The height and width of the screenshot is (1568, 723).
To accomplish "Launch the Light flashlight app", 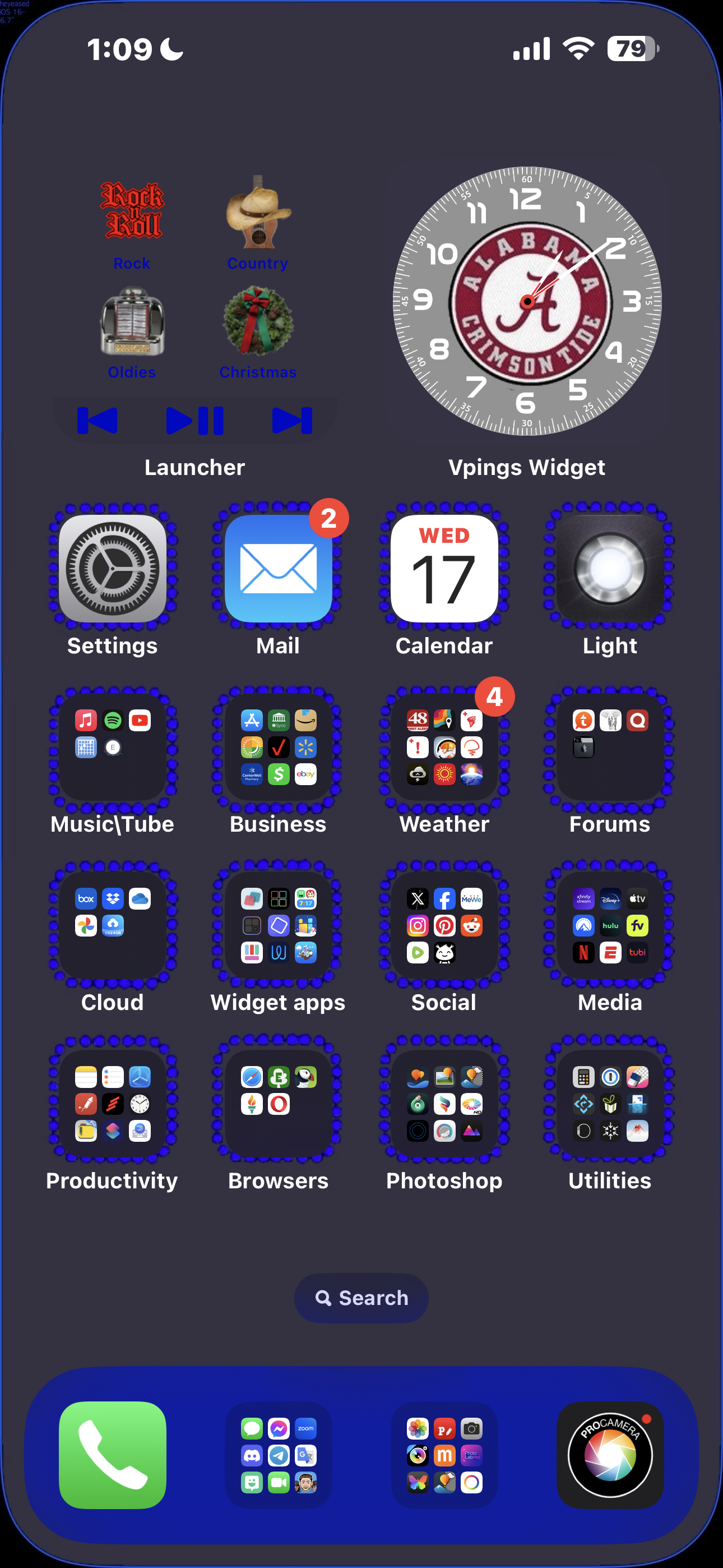I will pyautogui.click(x=610, y=569).
